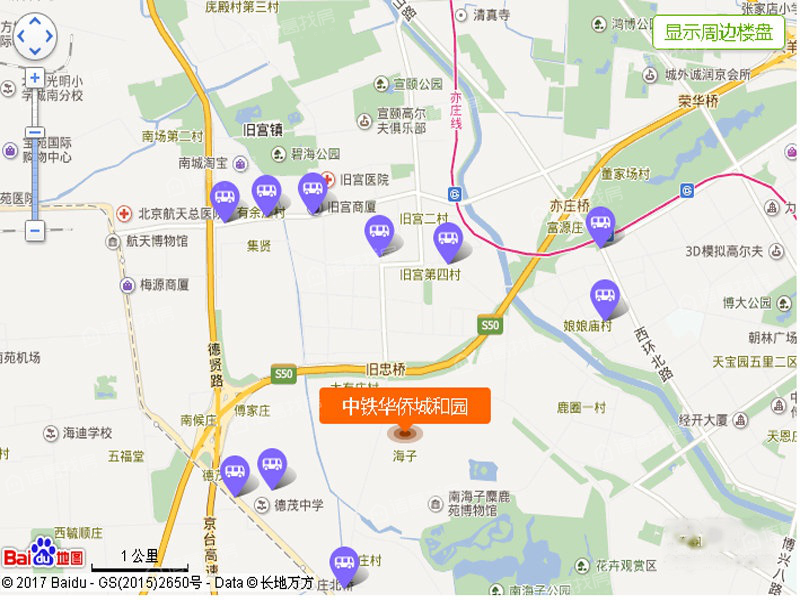Image resolution: width=800 pixels, height=600 pixels.
Task: Pan the map down with arrow control
Action: (35, 51)
